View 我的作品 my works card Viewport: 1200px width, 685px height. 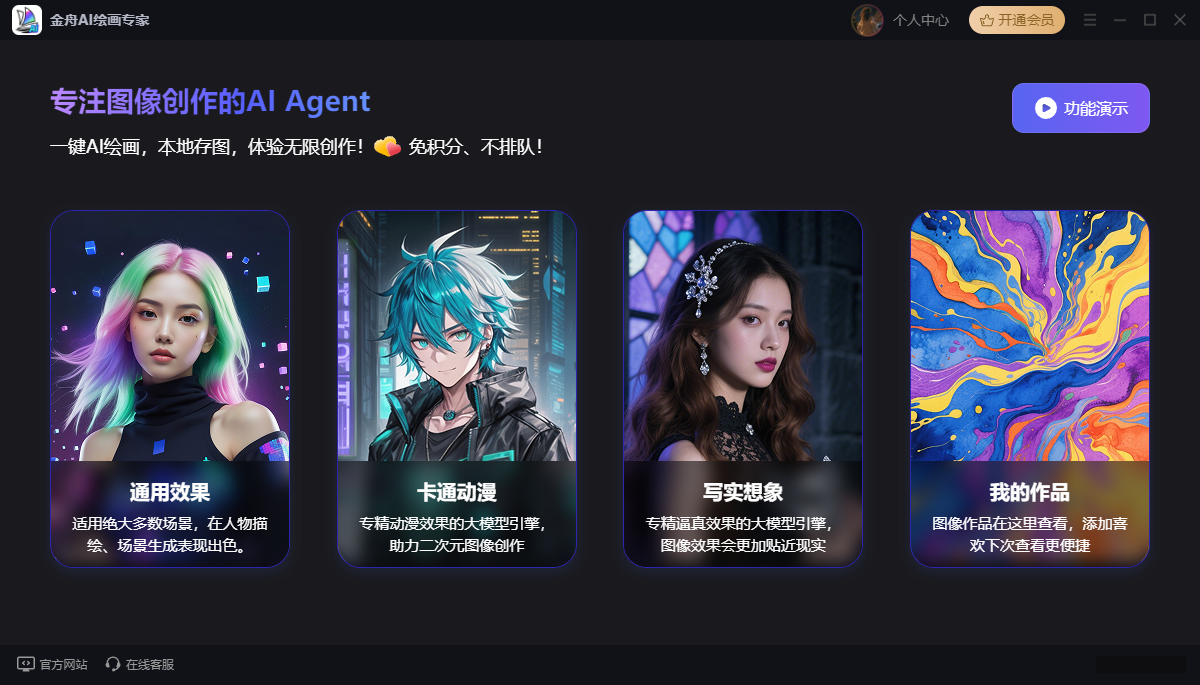pyautogui.click(x=1029, y=388)
